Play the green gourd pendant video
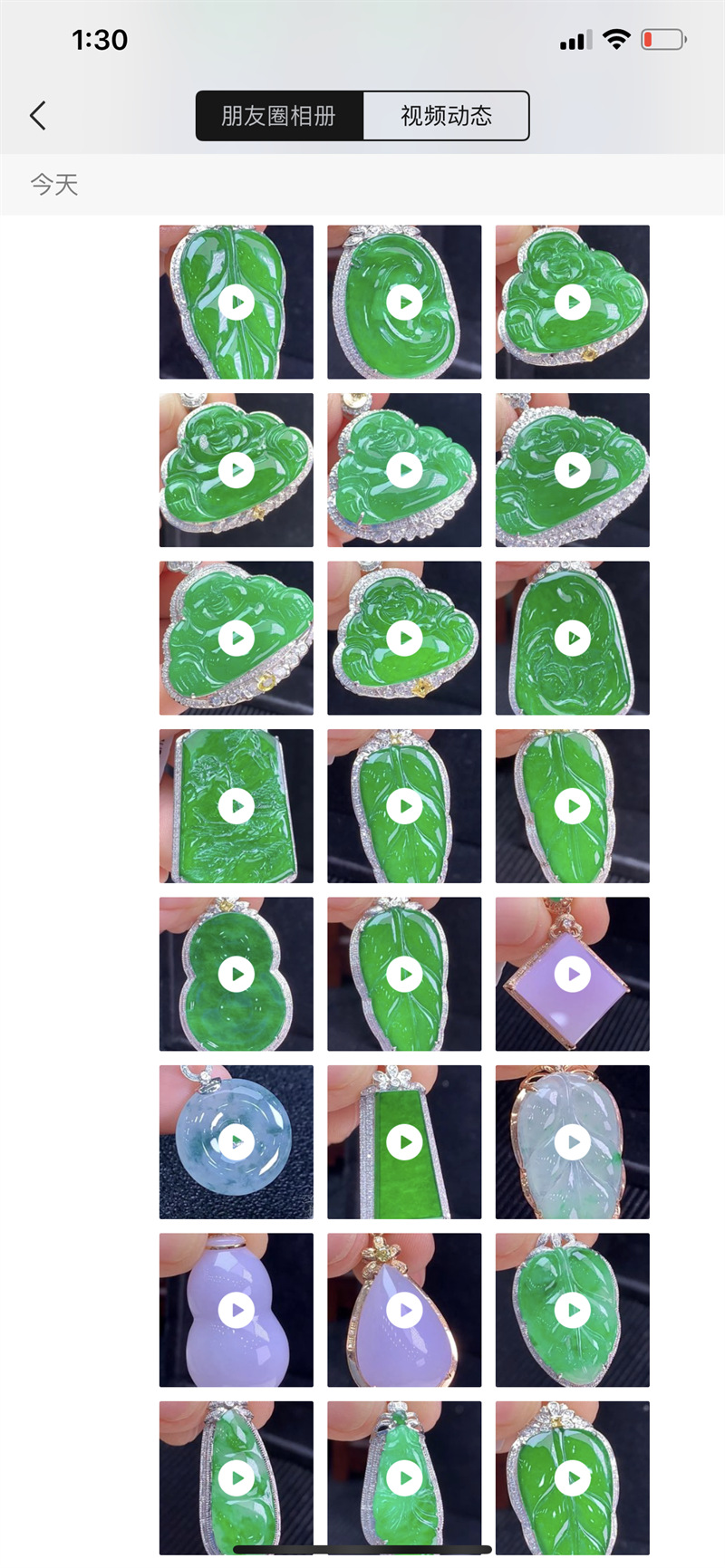Screen dimensions: 725x1568 click(x=237, y=974)
